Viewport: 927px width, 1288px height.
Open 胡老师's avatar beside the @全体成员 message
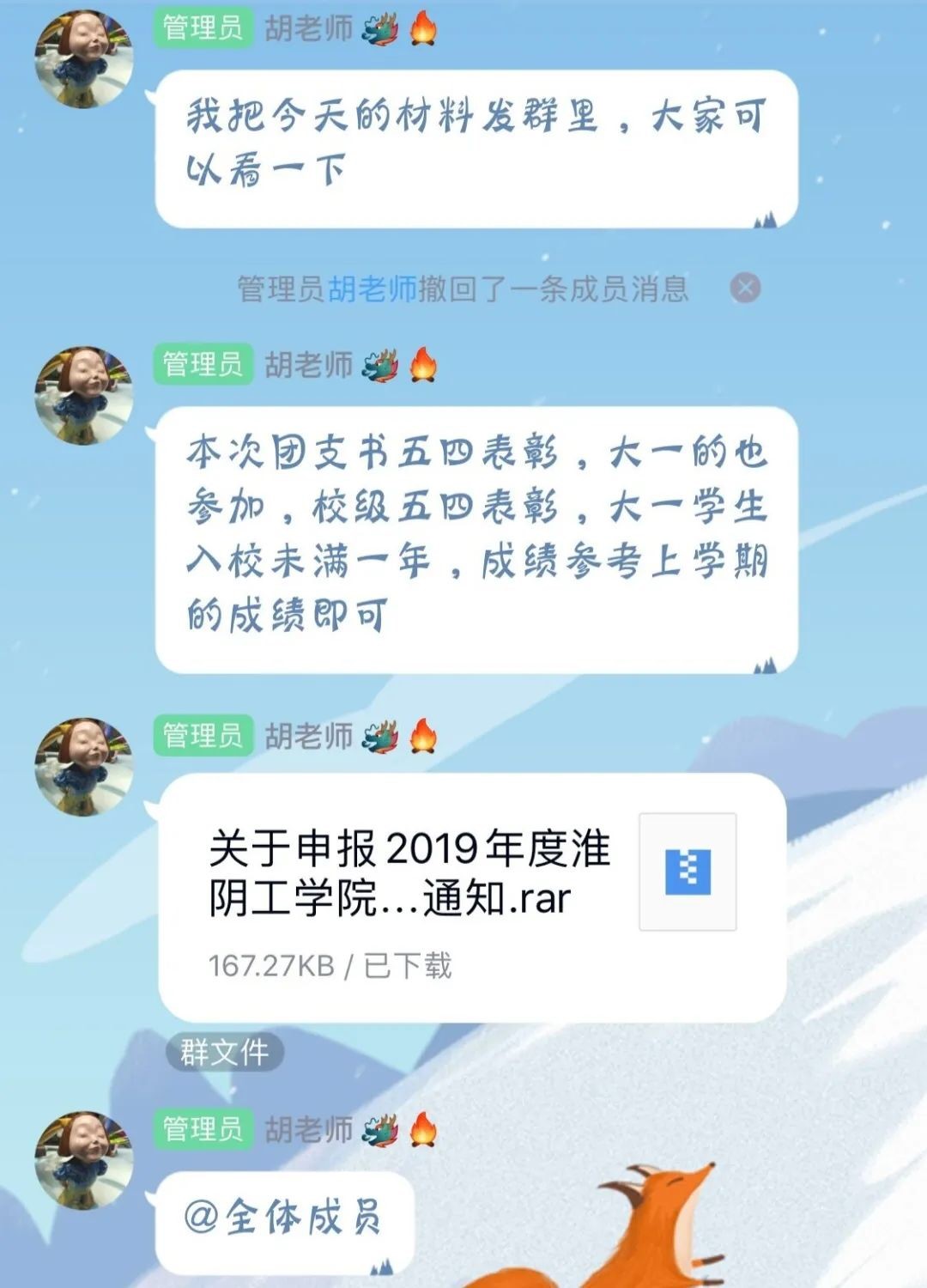coord(83,1160)
